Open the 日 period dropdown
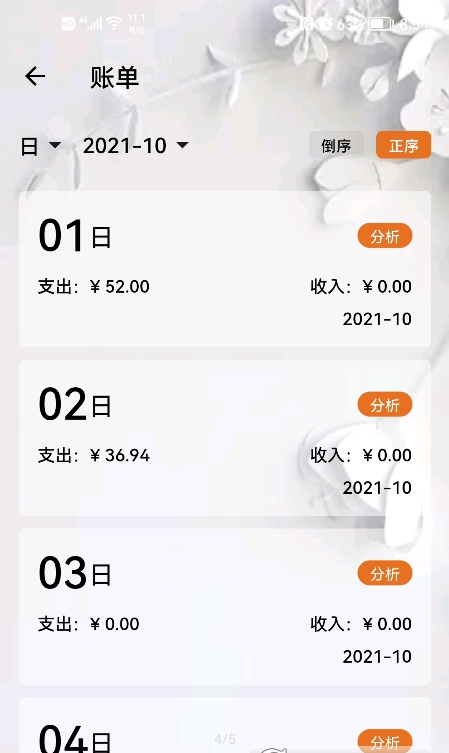Image resolution: width=449 pixels, height=753 pixels. coord(41,146)
